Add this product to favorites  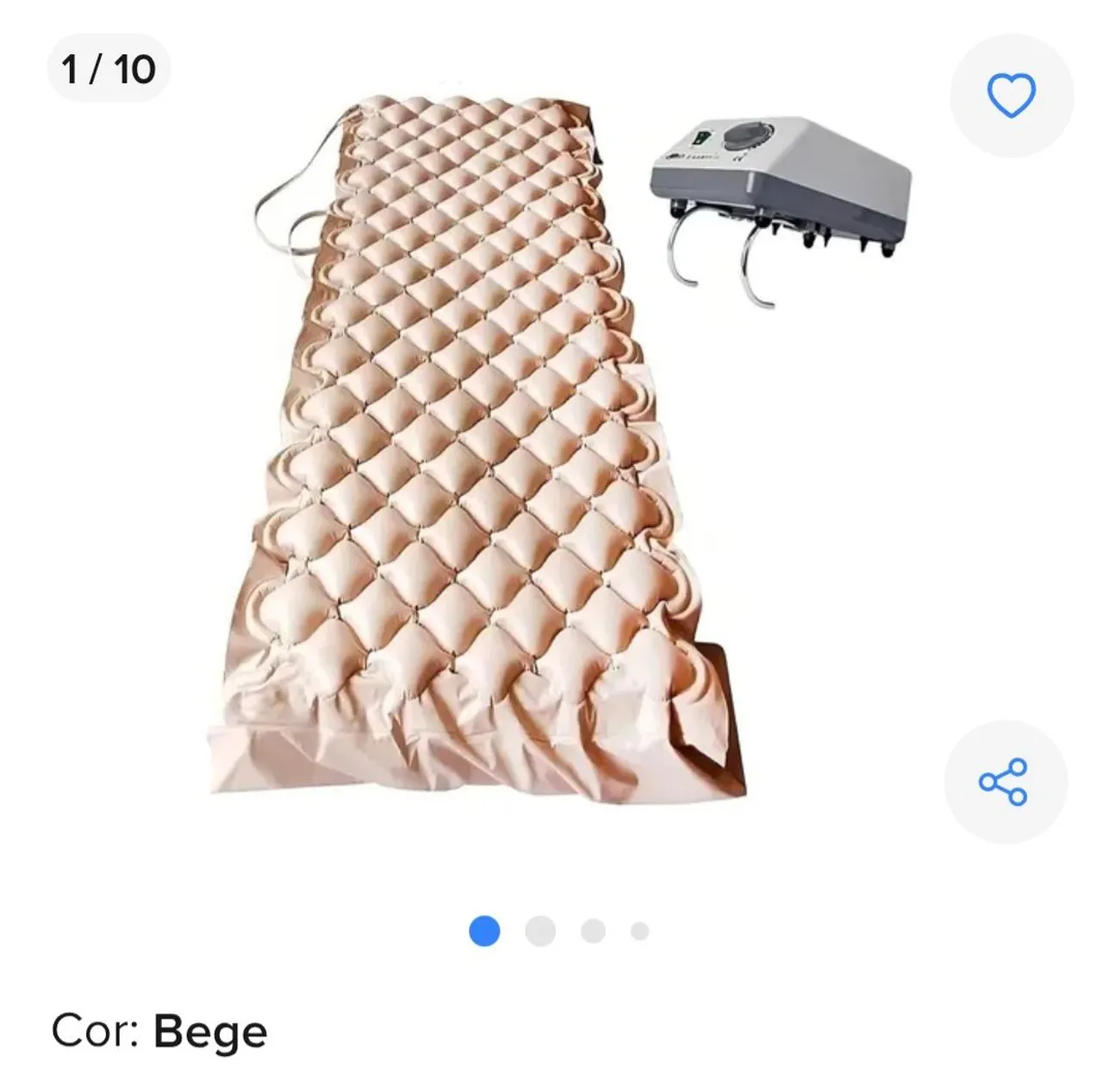point(1011,95)
